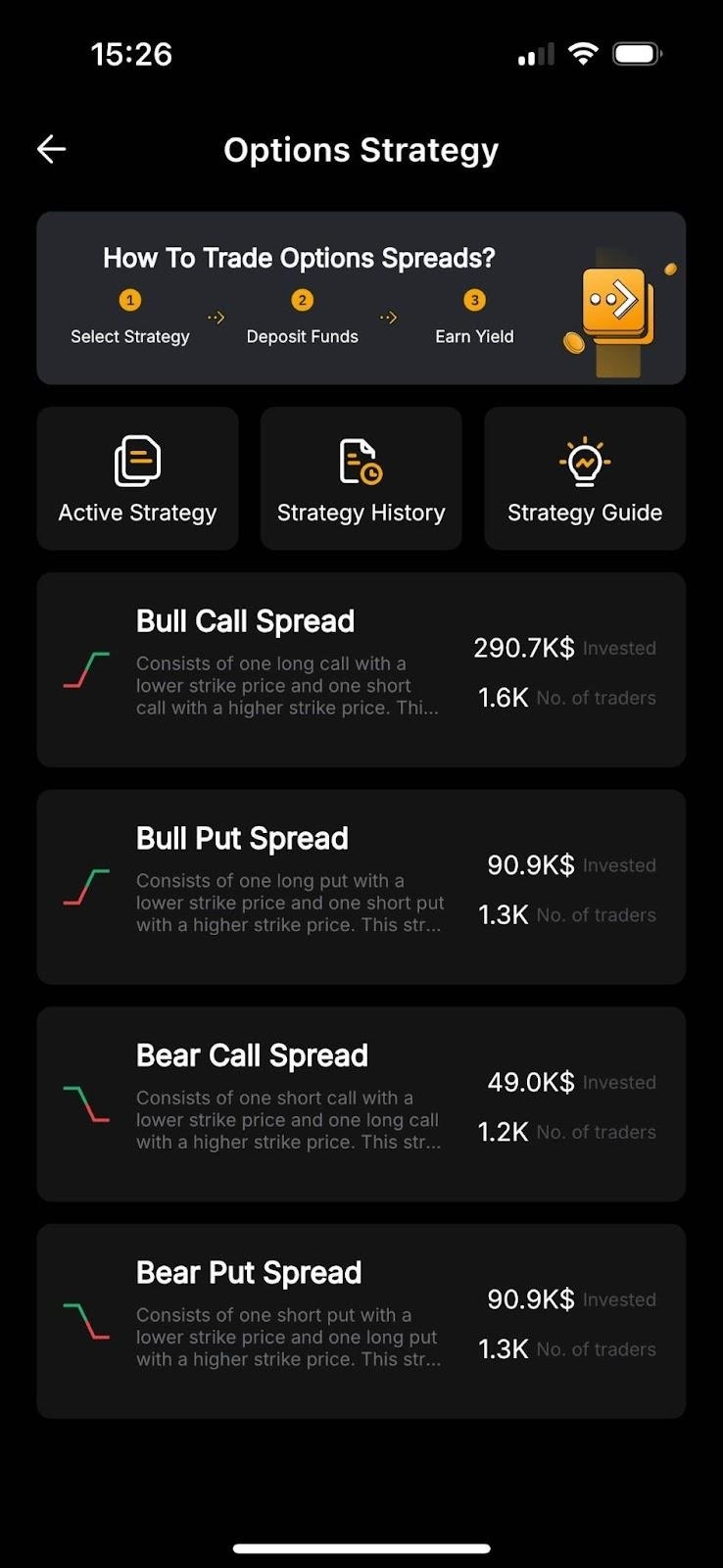Screen dimensions: 723x1568
Task: Click step 3 Earn Yield
Action: point(474,318)
